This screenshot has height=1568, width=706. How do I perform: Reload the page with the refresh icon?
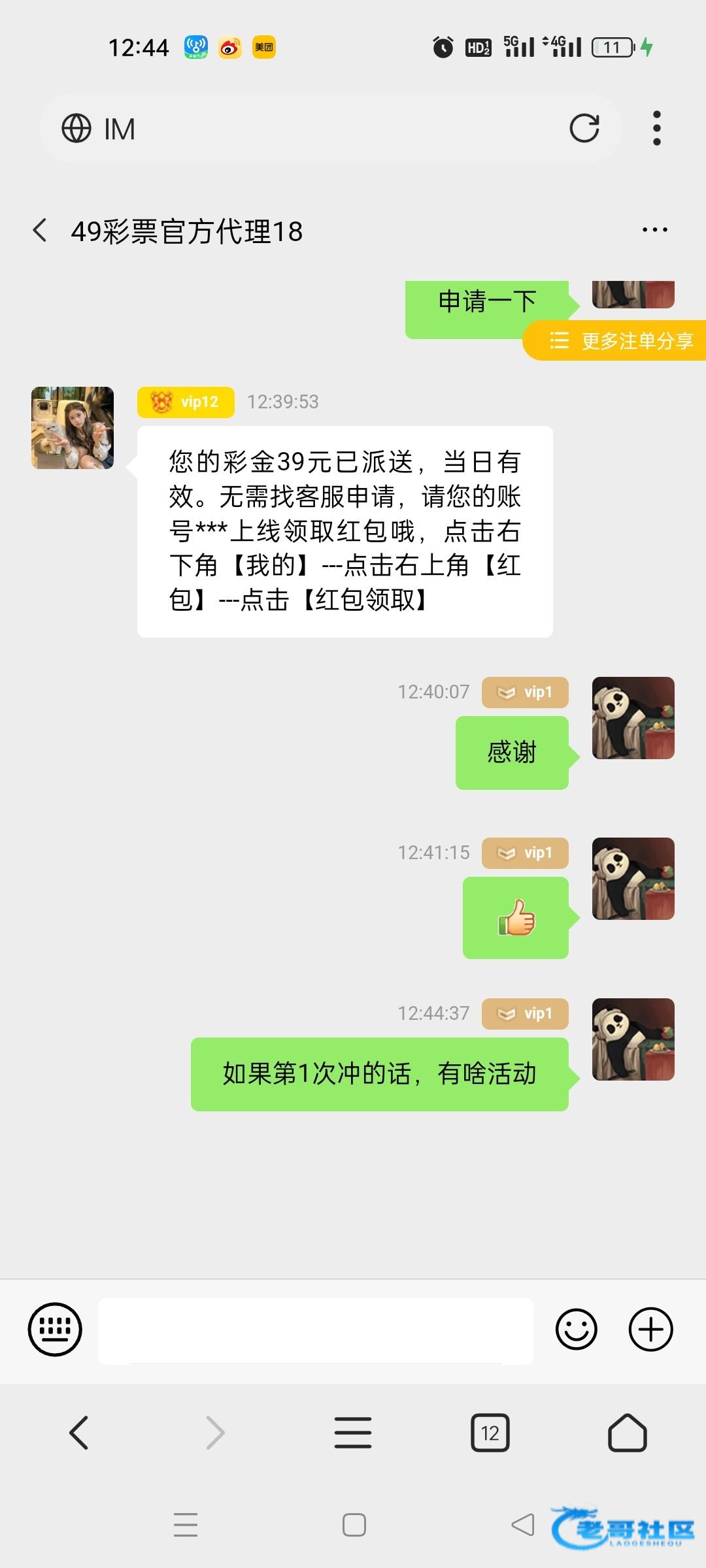(584, 128)
